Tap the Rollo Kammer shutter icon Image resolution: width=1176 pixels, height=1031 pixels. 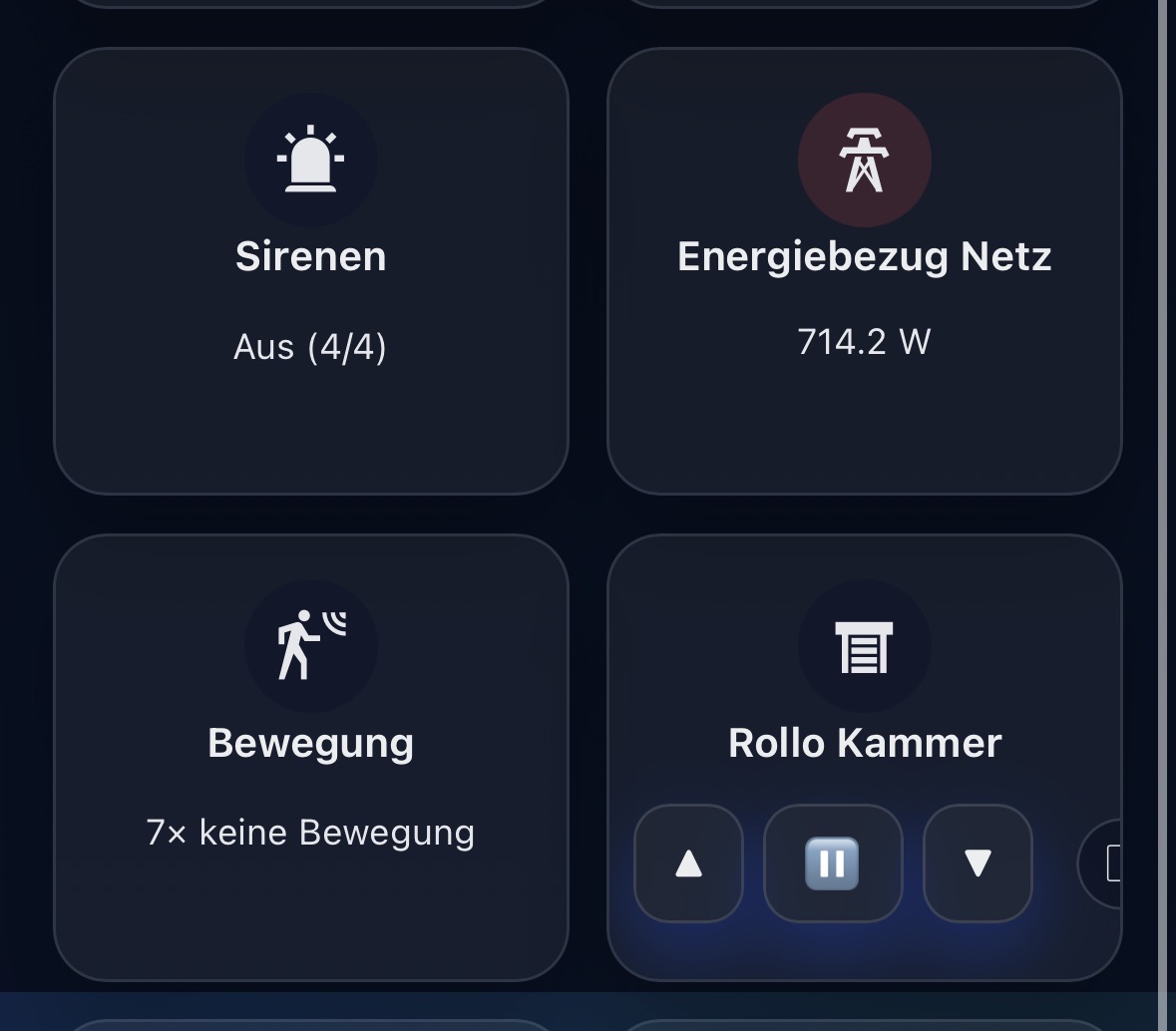pos(864,646)
